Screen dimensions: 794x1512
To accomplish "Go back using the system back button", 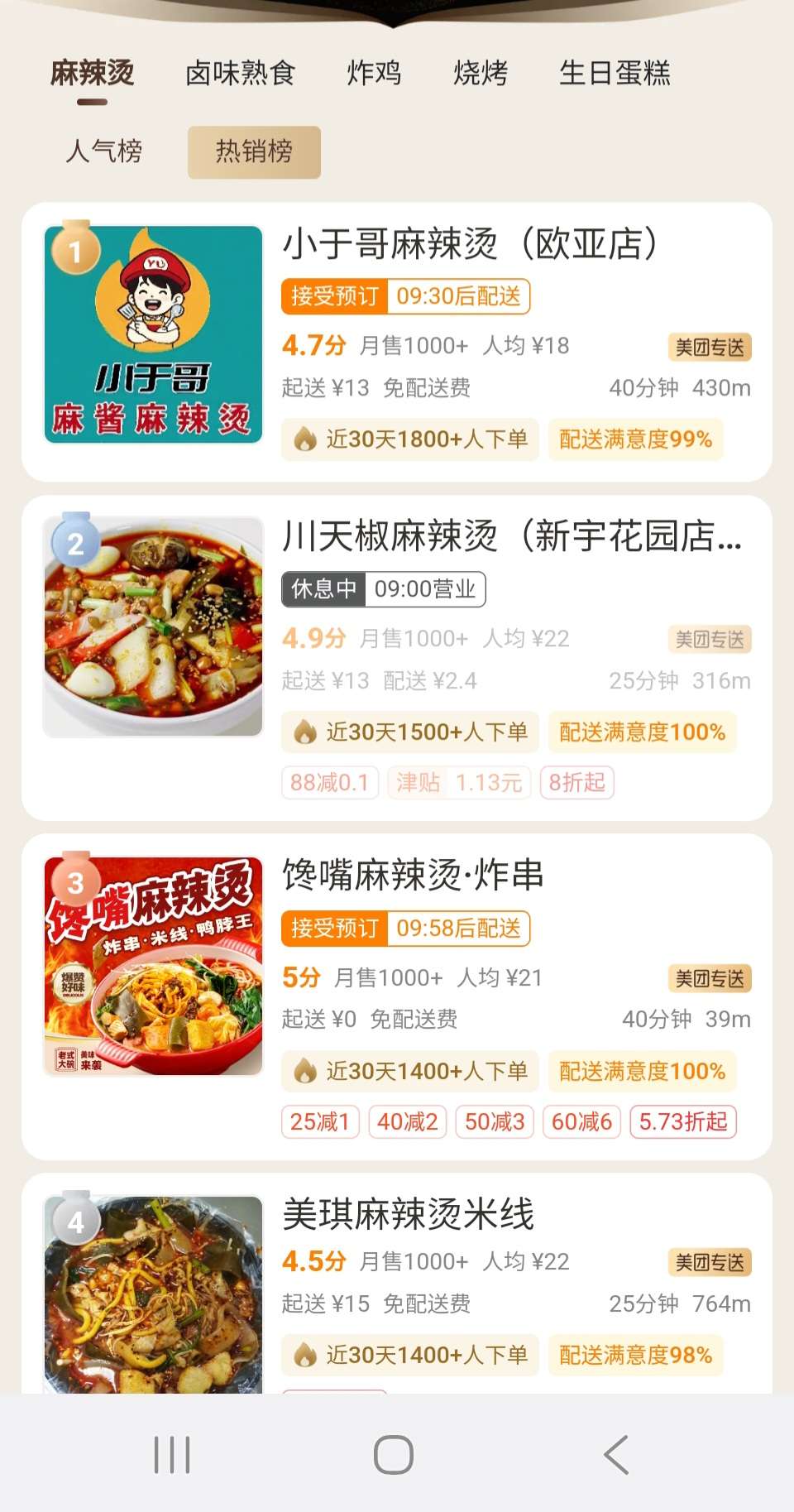I will click(x=616, y=1454).
